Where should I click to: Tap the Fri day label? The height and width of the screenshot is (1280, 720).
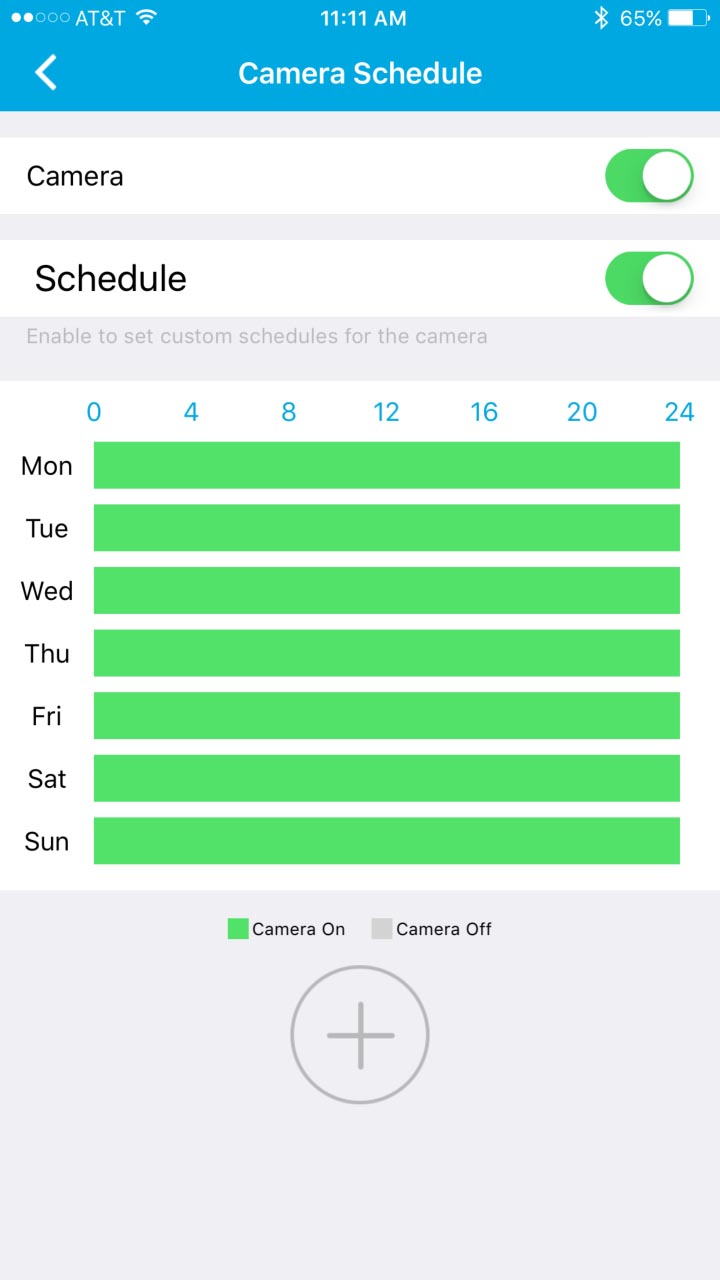pyautogui.click(x=46, y=716)
